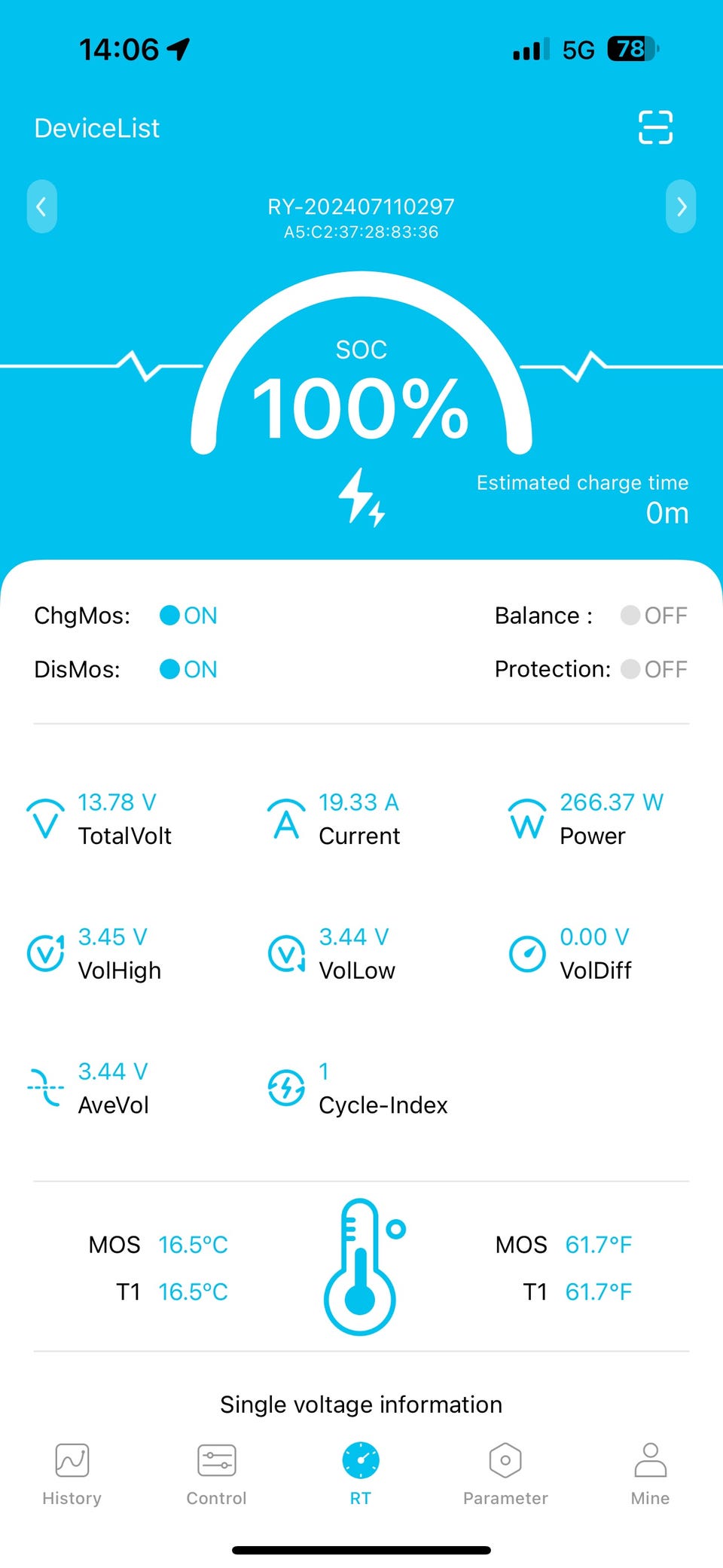
Task: Open the Parameter tab
Action: click(505, 1473)
